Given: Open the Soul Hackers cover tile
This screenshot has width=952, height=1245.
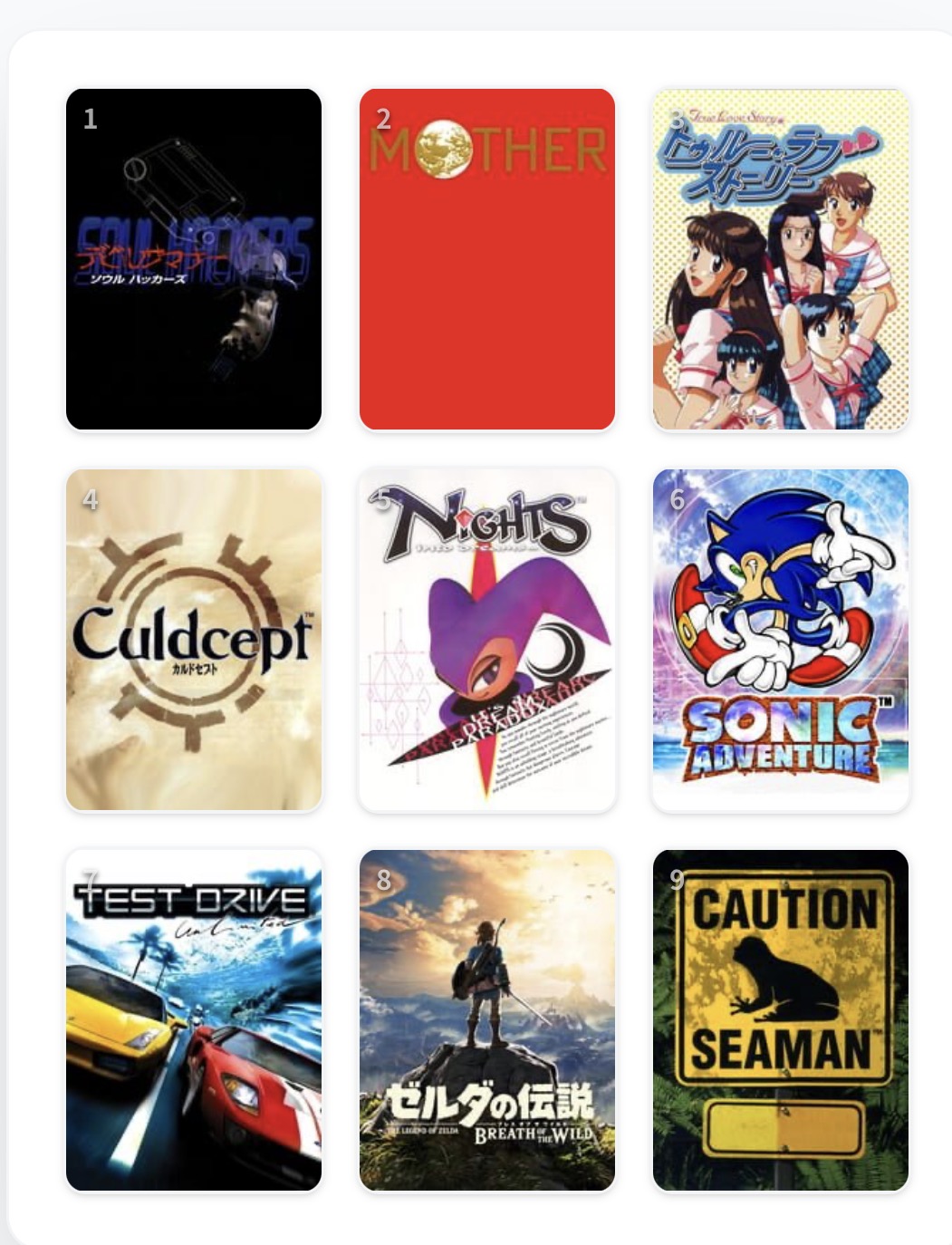Looking at the screenshot, I should point(194,259).
